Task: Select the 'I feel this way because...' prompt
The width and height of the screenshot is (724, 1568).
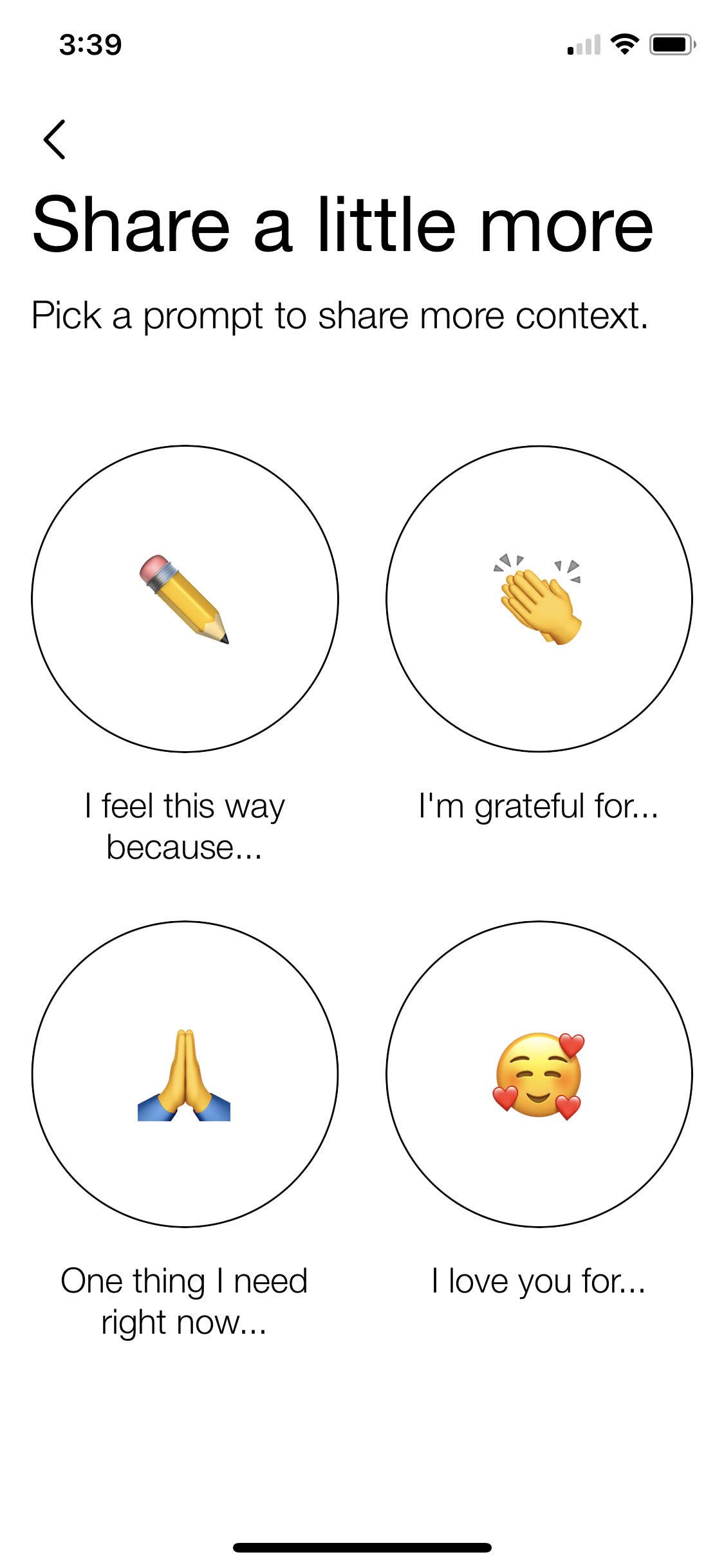Action: (x=185, y=599)
